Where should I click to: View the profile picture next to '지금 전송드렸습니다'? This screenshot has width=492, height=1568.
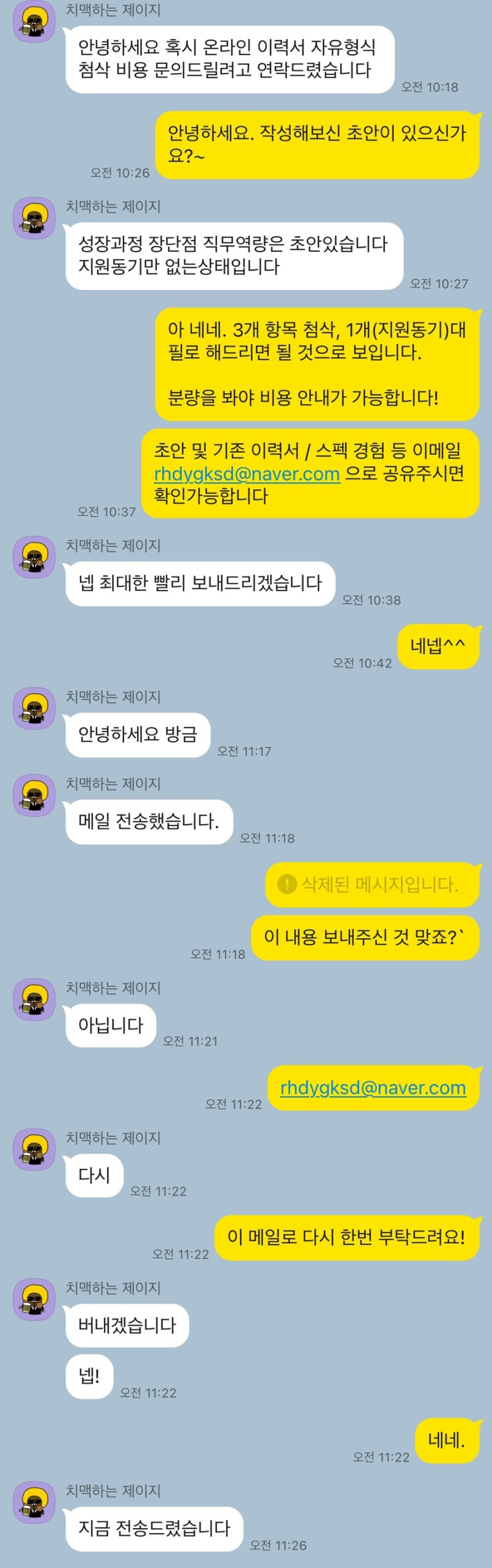(34, 1502)
